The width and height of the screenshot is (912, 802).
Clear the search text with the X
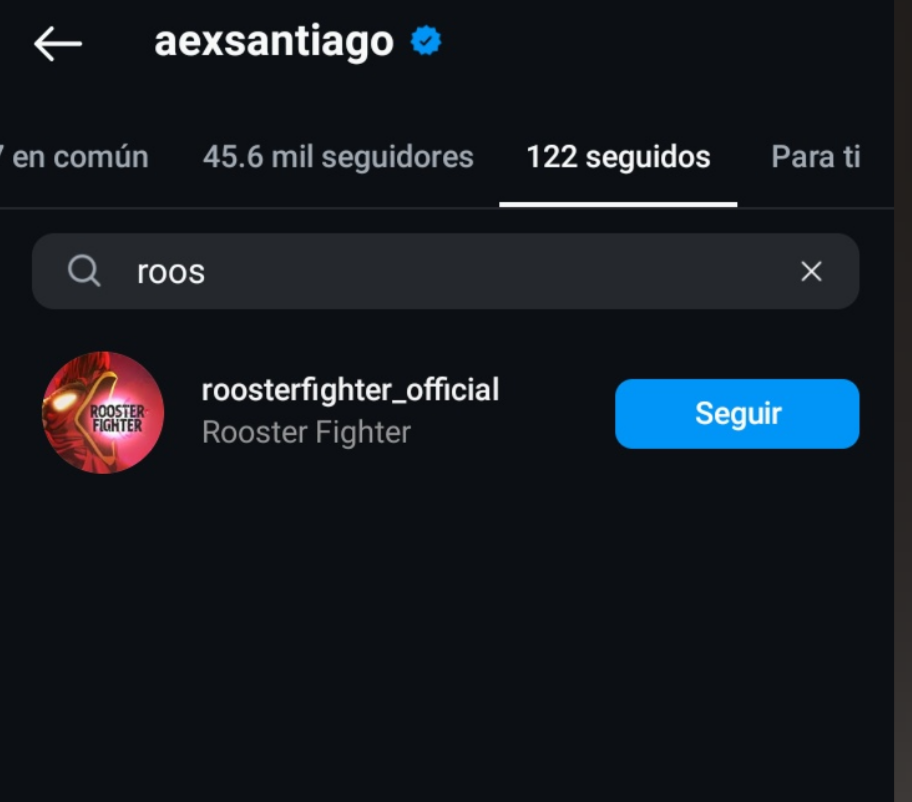point(811,272)
